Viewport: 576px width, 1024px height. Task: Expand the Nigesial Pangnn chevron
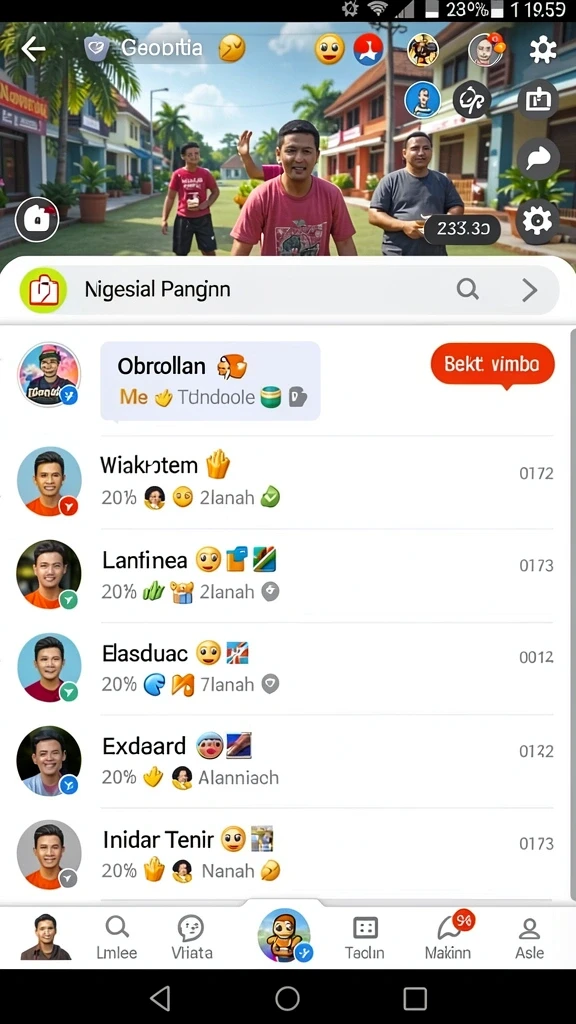(530, 290)
